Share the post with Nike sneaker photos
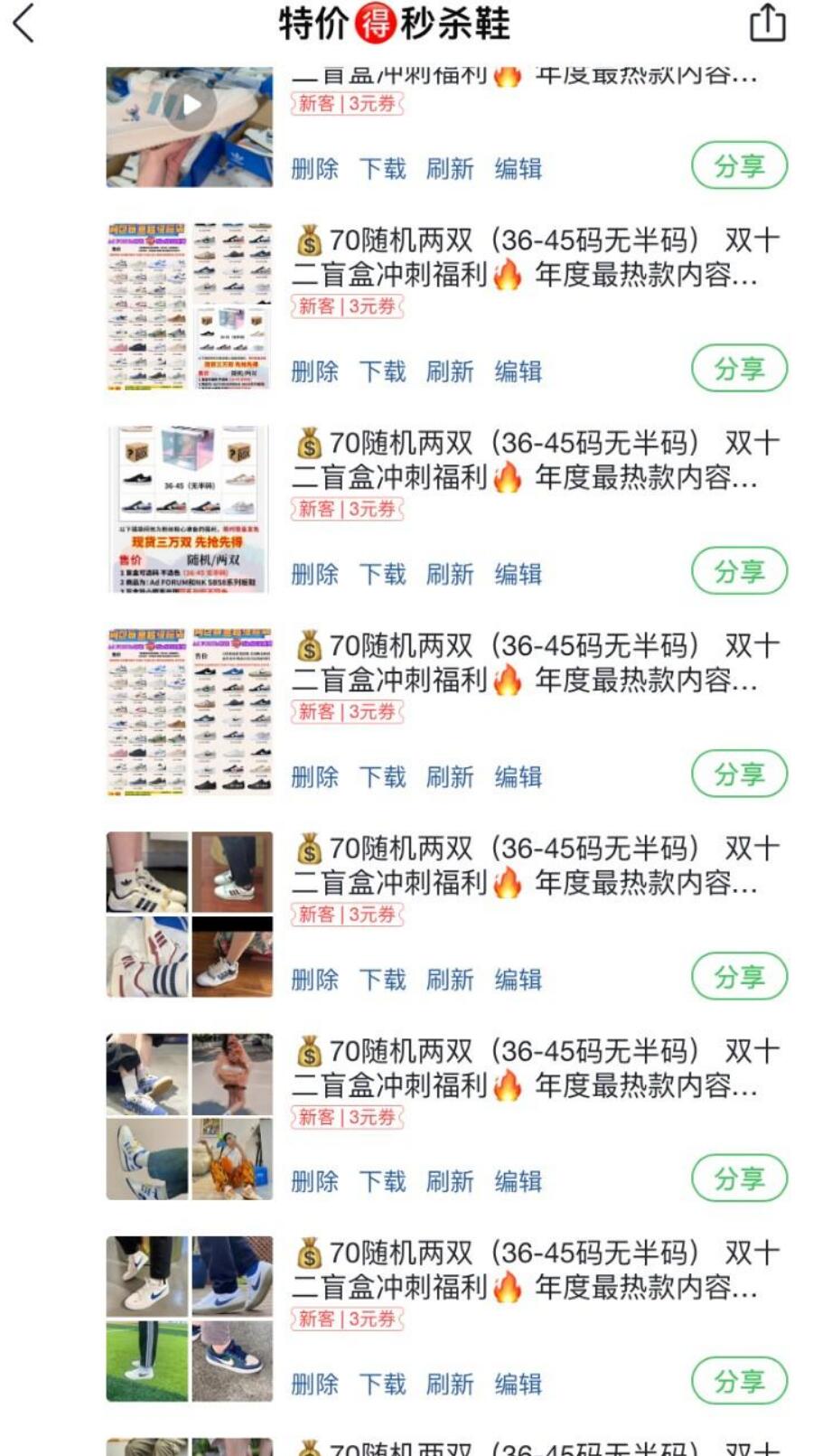This screenshot has width=832, height=1456. pos(739,1381)
